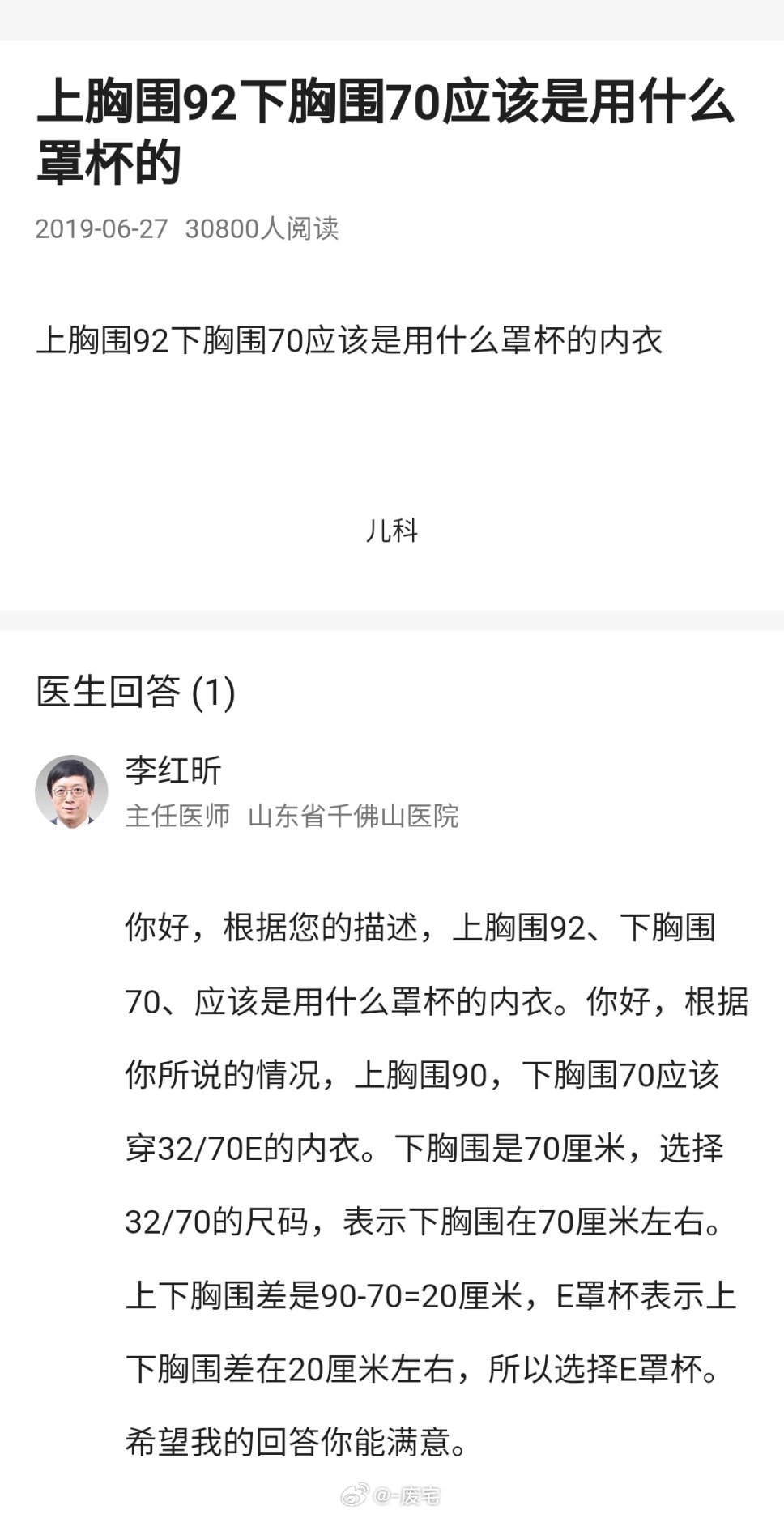The width and height of the screenshot is (784, 1514).
Task: Open the 儿科 department tag
Action: (x=392, y=531)
